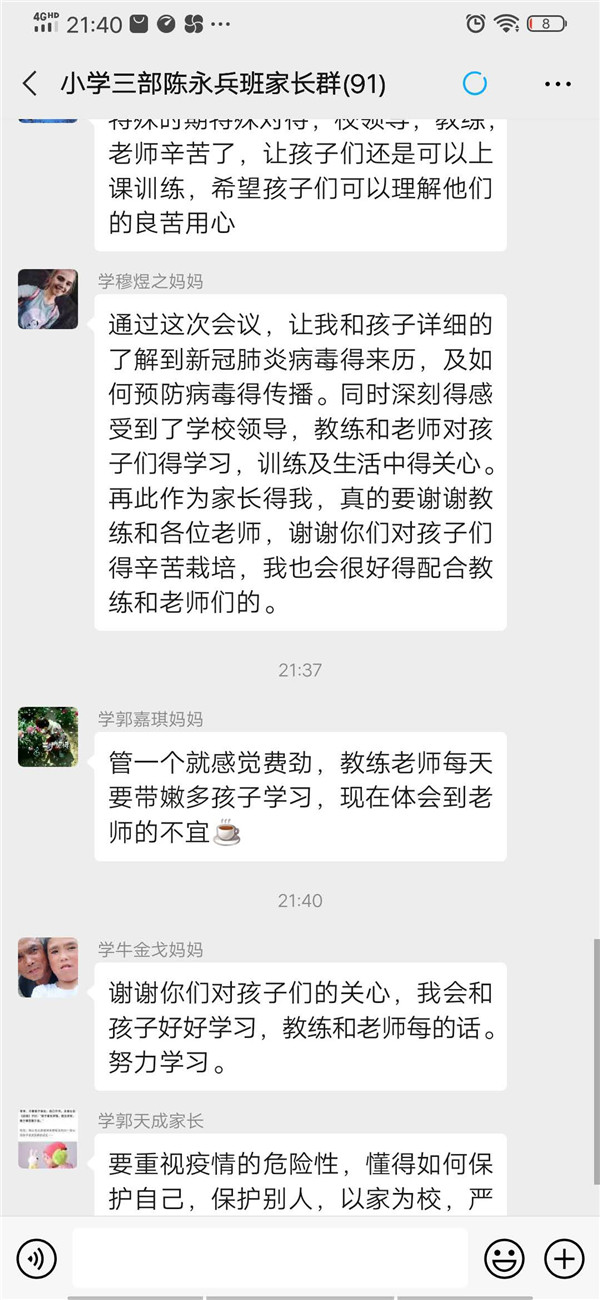The width and height of the screenshot is (600, 1300).
Task: Go back from the parent group chat
Action: [x=30, y=84]
